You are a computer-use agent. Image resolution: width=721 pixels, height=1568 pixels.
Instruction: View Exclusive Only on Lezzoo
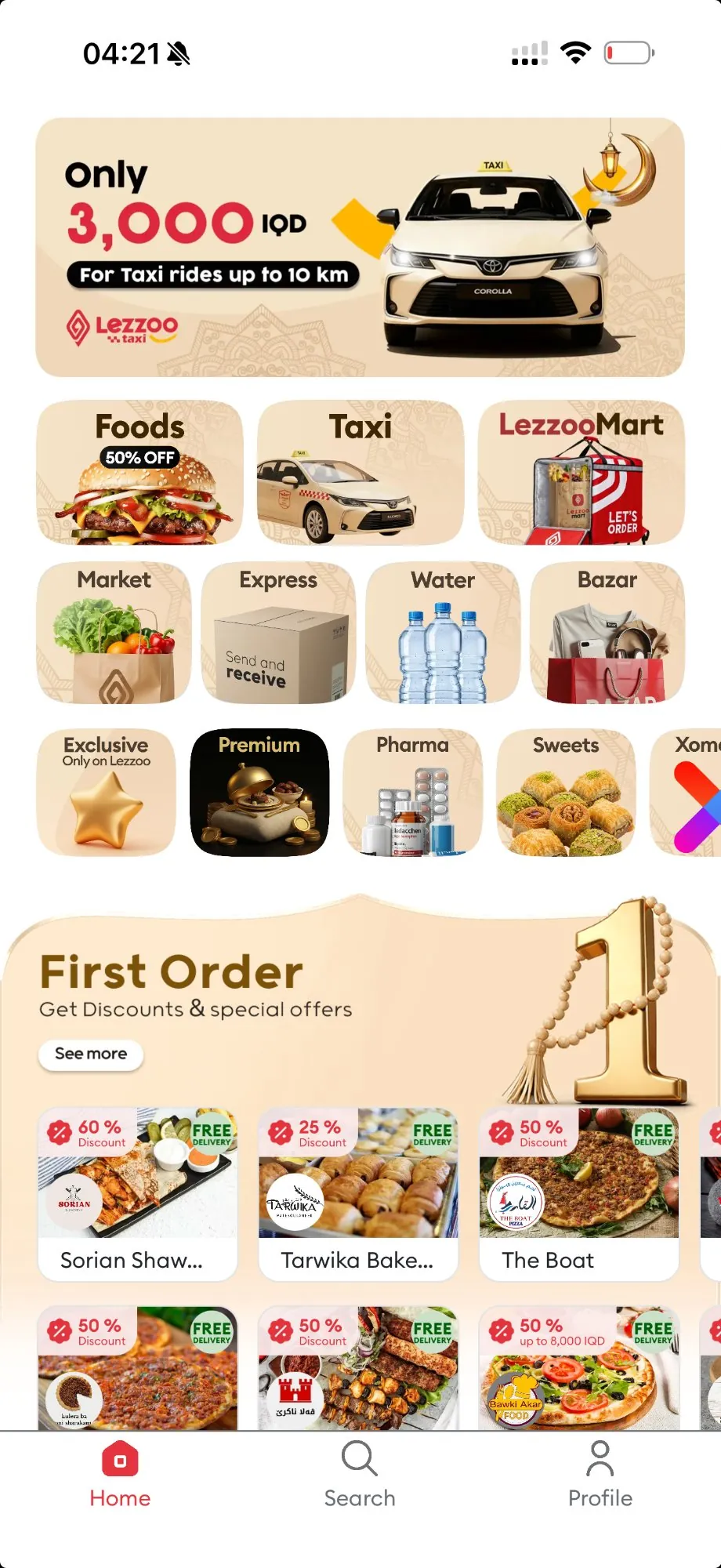[x=107, y=793]
